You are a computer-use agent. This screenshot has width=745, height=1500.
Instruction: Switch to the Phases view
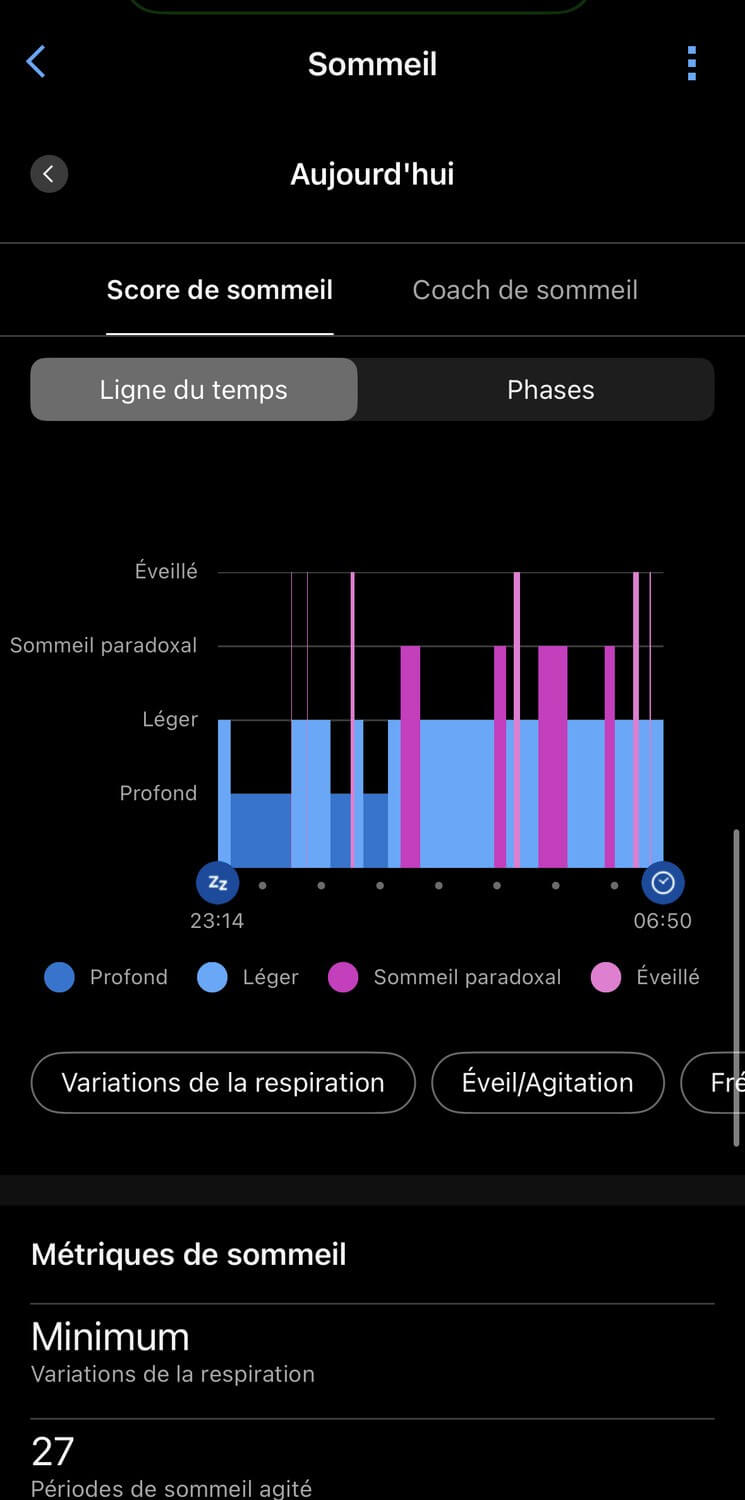click(550, 389)
